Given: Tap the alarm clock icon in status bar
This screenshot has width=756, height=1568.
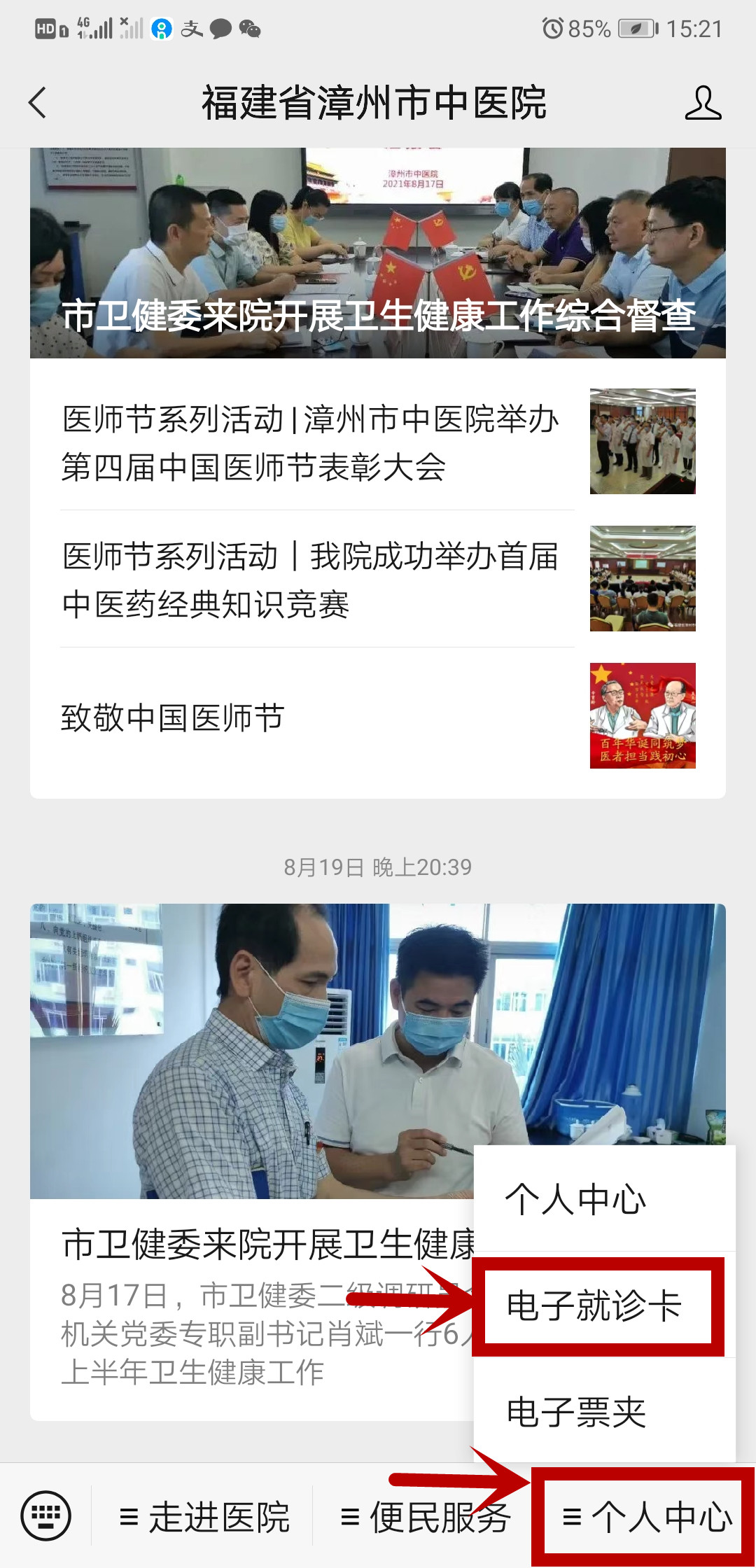Looking at the screenshot, I should coord(553,26).
